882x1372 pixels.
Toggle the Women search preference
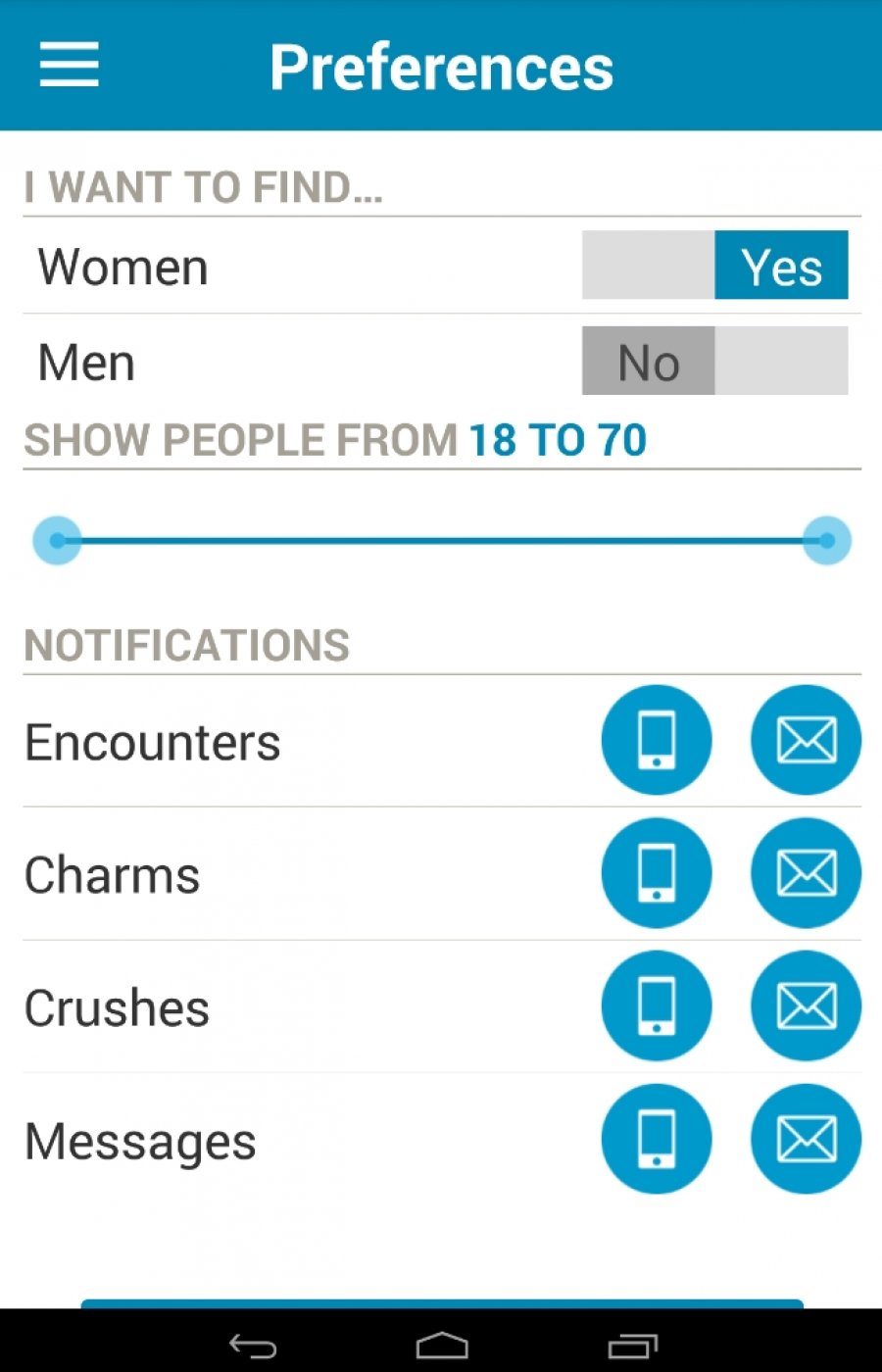(714, 265)
